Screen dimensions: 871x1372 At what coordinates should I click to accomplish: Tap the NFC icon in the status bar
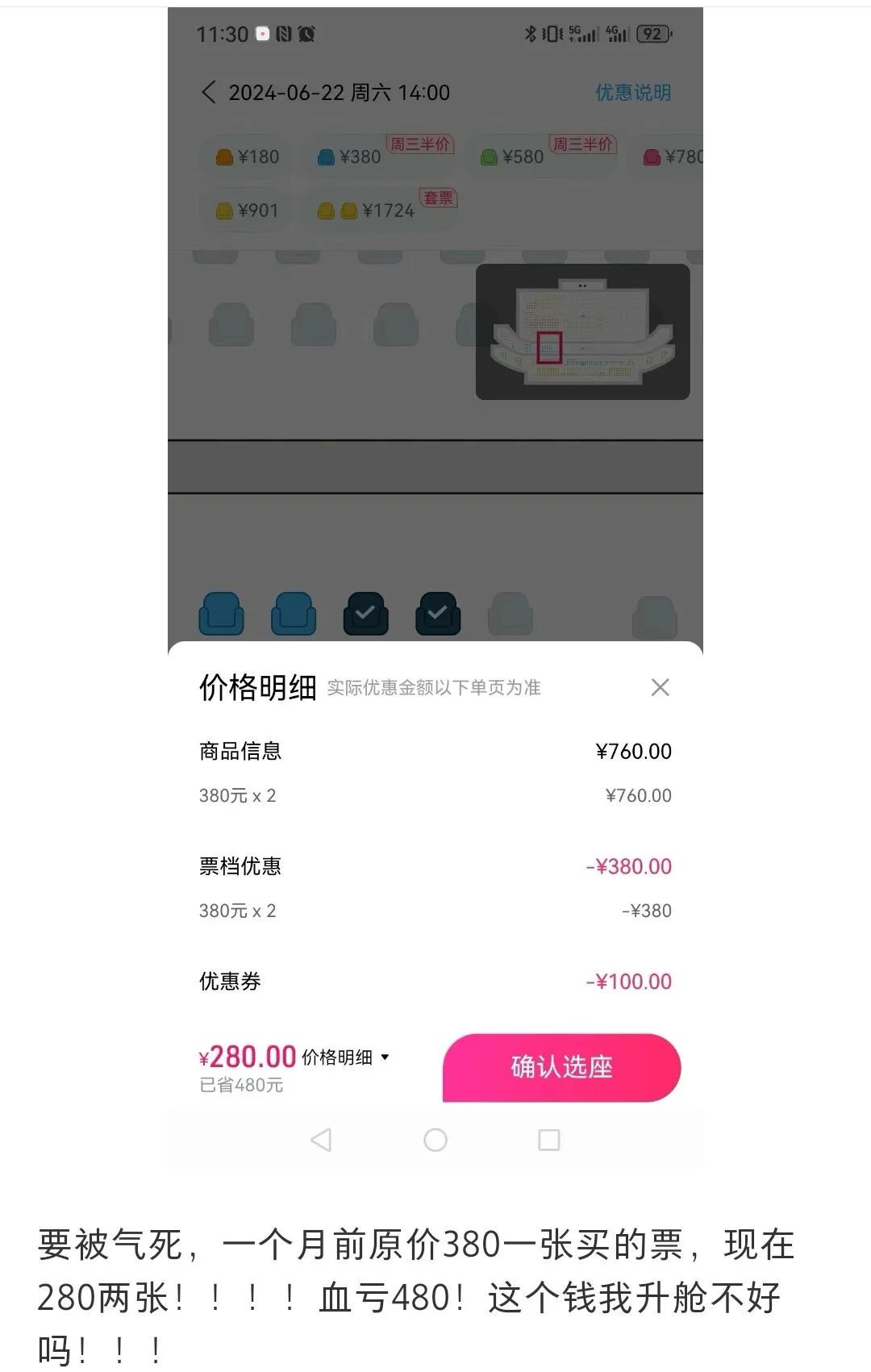pyautogui.click(x=284, y=34)
